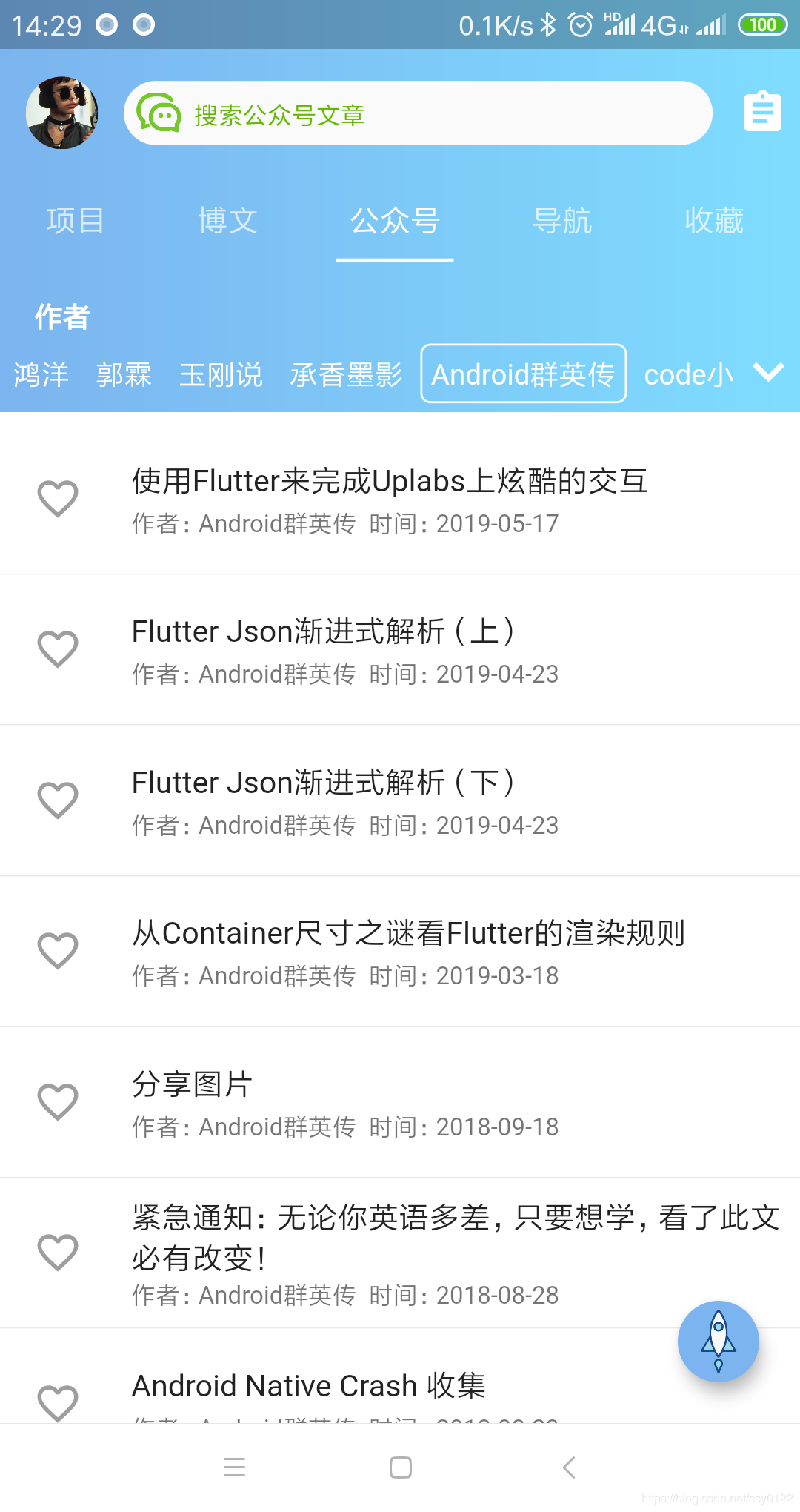Favorite the 从Container尺寸之谜 article
This screenshot has height=1512, width=800.
(x=57, y=951)
